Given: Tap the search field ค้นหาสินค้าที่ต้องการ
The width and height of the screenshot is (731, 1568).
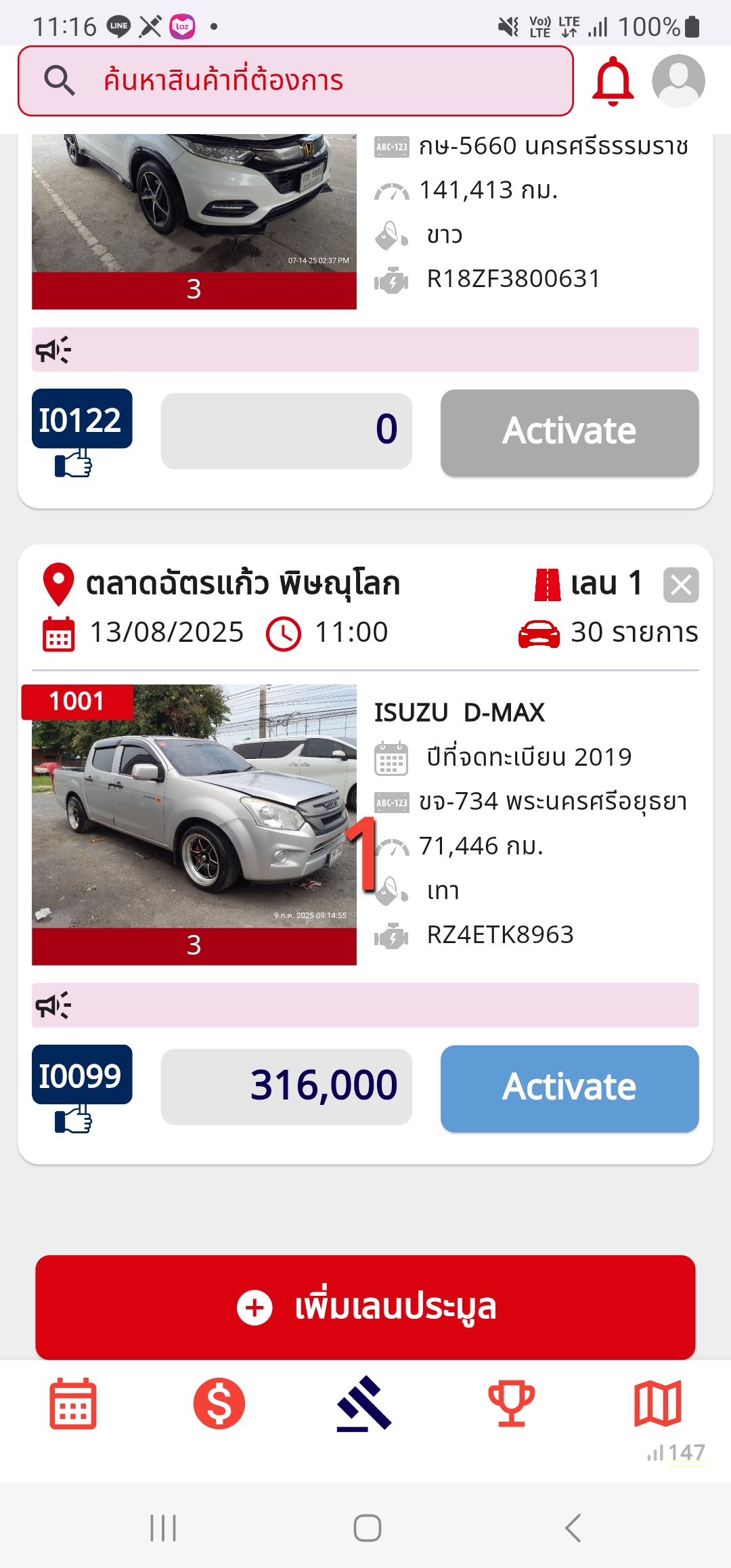Looking at the screenshot, I should [x=295, y=81].
